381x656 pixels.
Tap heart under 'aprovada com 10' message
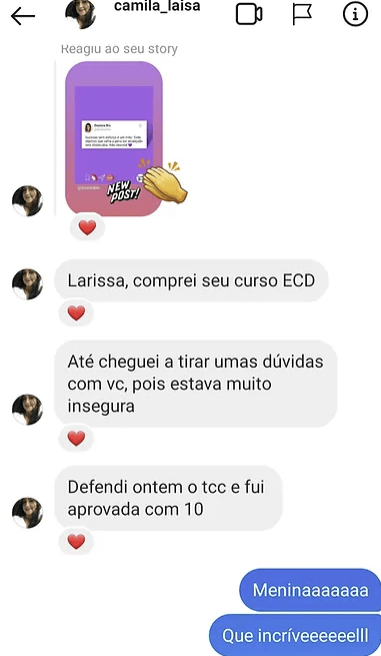76,542
